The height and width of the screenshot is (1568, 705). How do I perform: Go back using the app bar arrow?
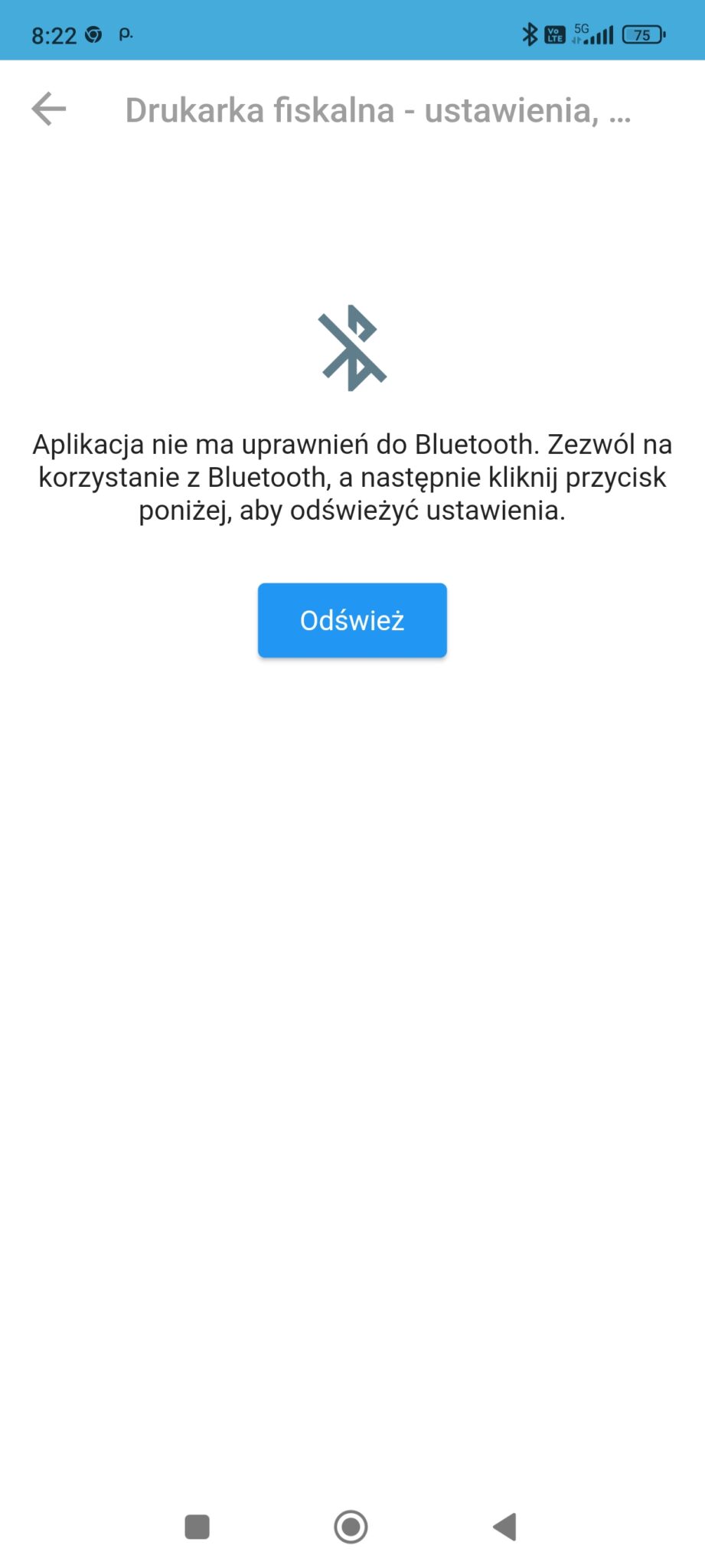[x=49, y=109]
